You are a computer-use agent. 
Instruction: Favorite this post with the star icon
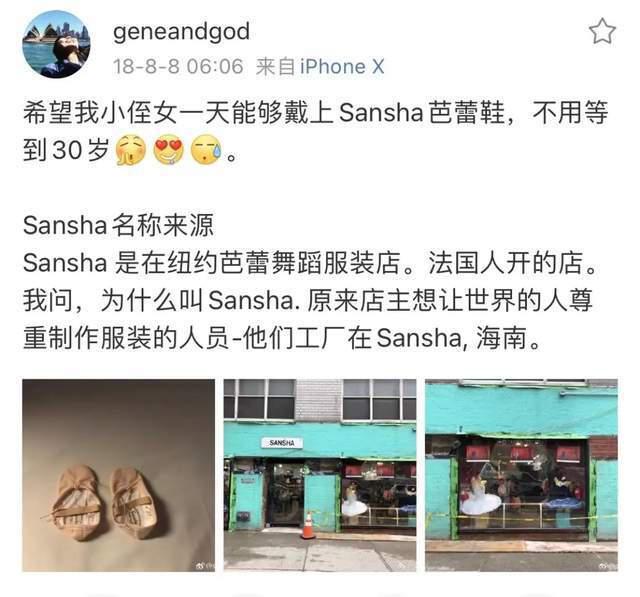[601, 32]
